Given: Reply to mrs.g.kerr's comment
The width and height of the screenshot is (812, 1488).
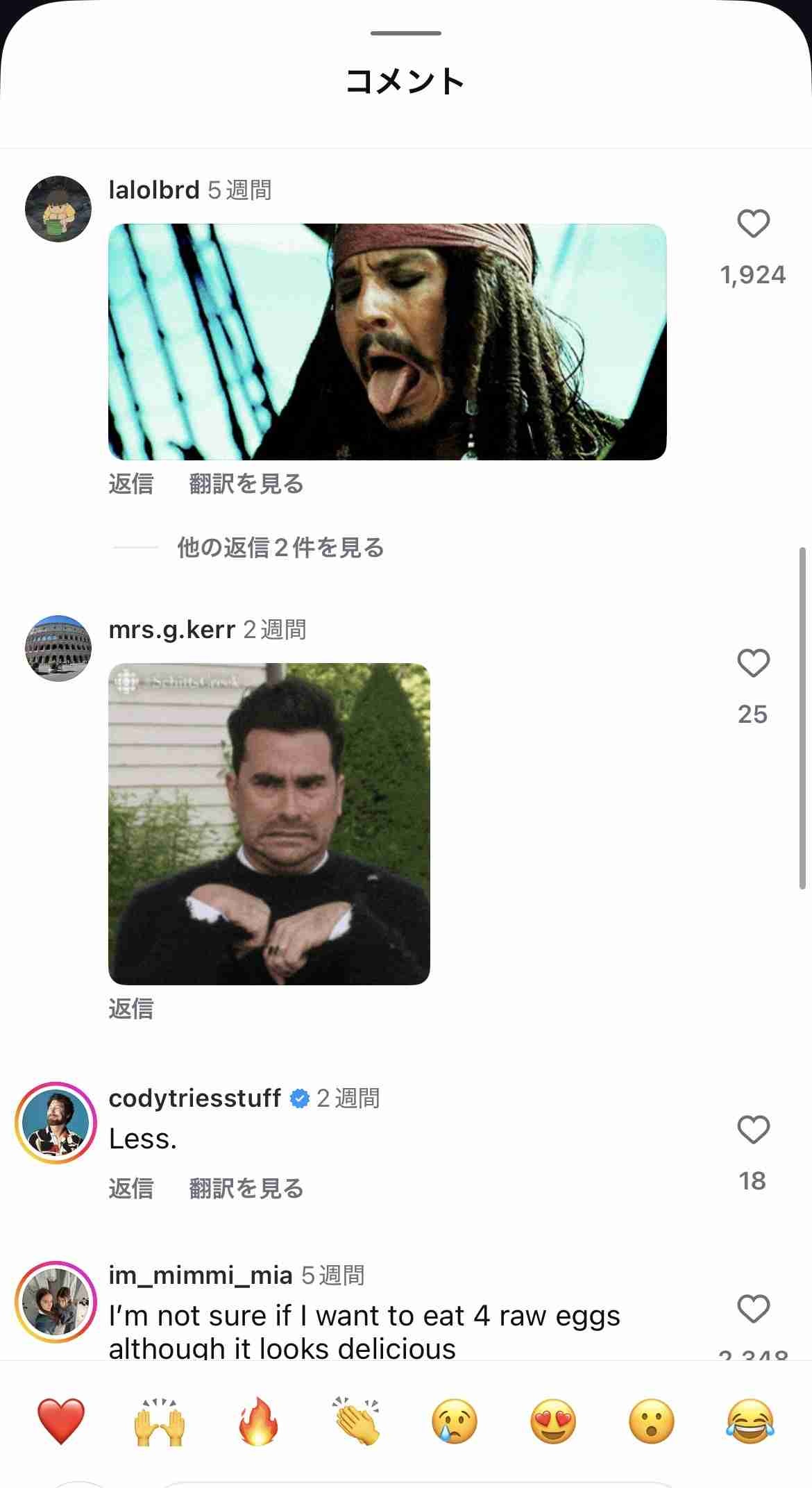Looking at the screenshot, I should (x=130, y=1008).
